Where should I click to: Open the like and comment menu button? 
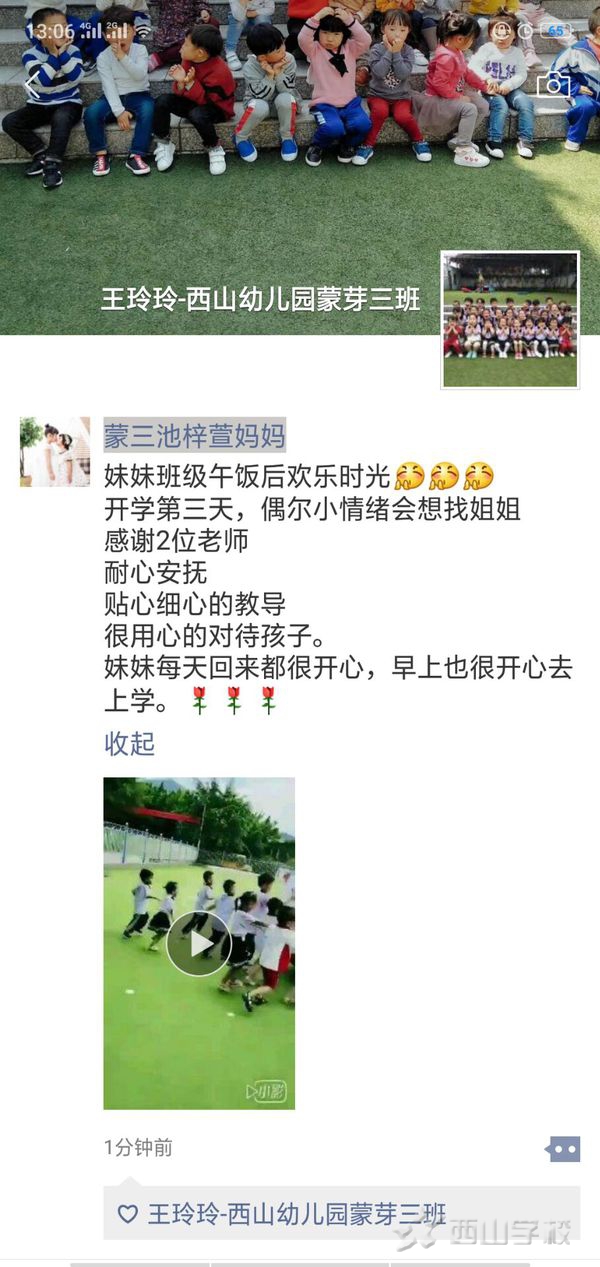click(x=563, y=1149)
